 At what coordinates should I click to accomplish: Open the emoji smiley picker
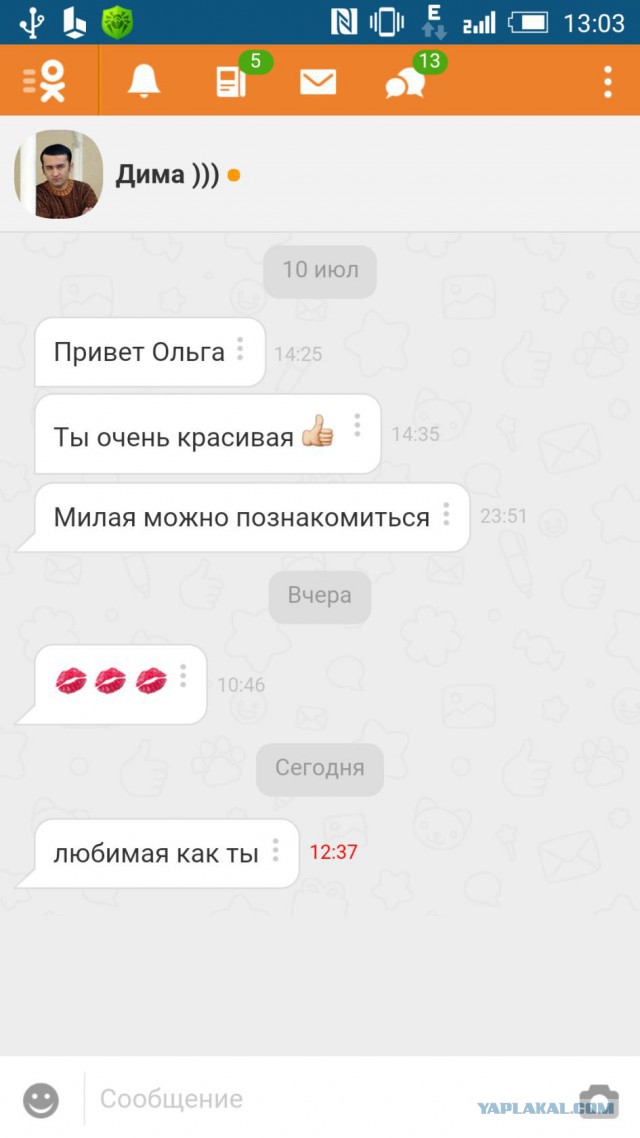41,1100
